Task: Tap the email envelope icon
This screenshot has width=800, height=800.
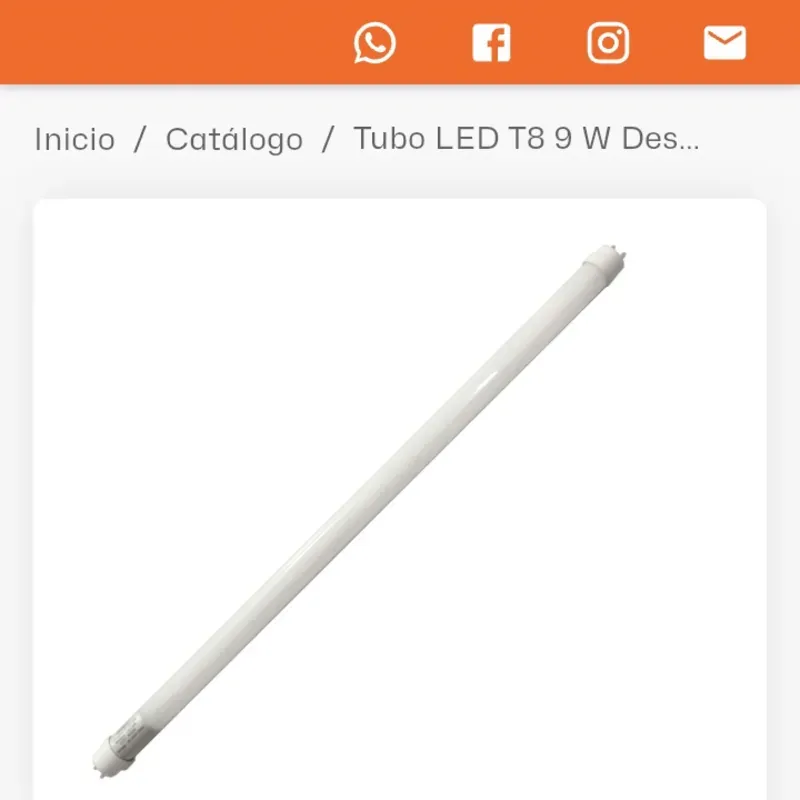Action: point(724,43)
